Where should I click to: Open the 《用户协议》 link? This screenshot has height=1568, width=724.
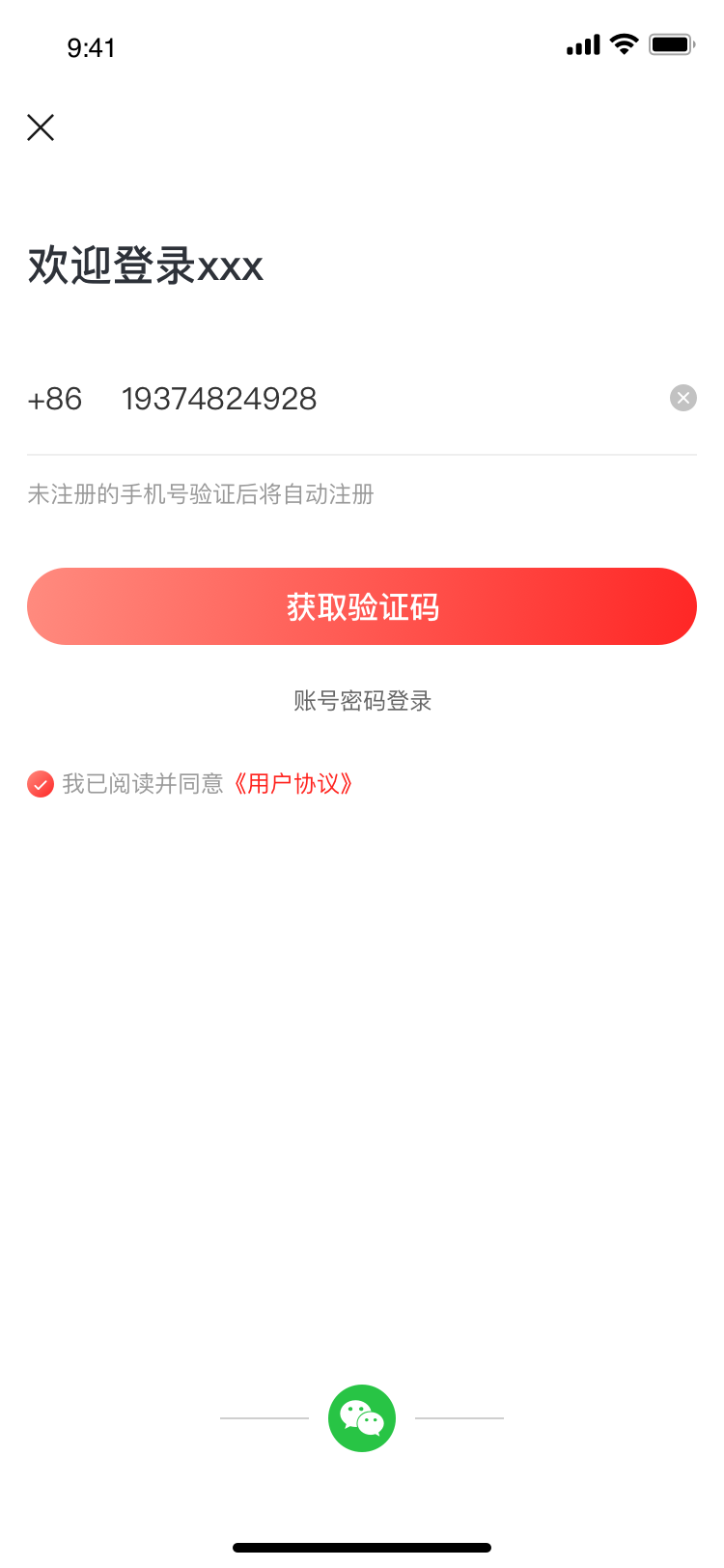(292, 784)
